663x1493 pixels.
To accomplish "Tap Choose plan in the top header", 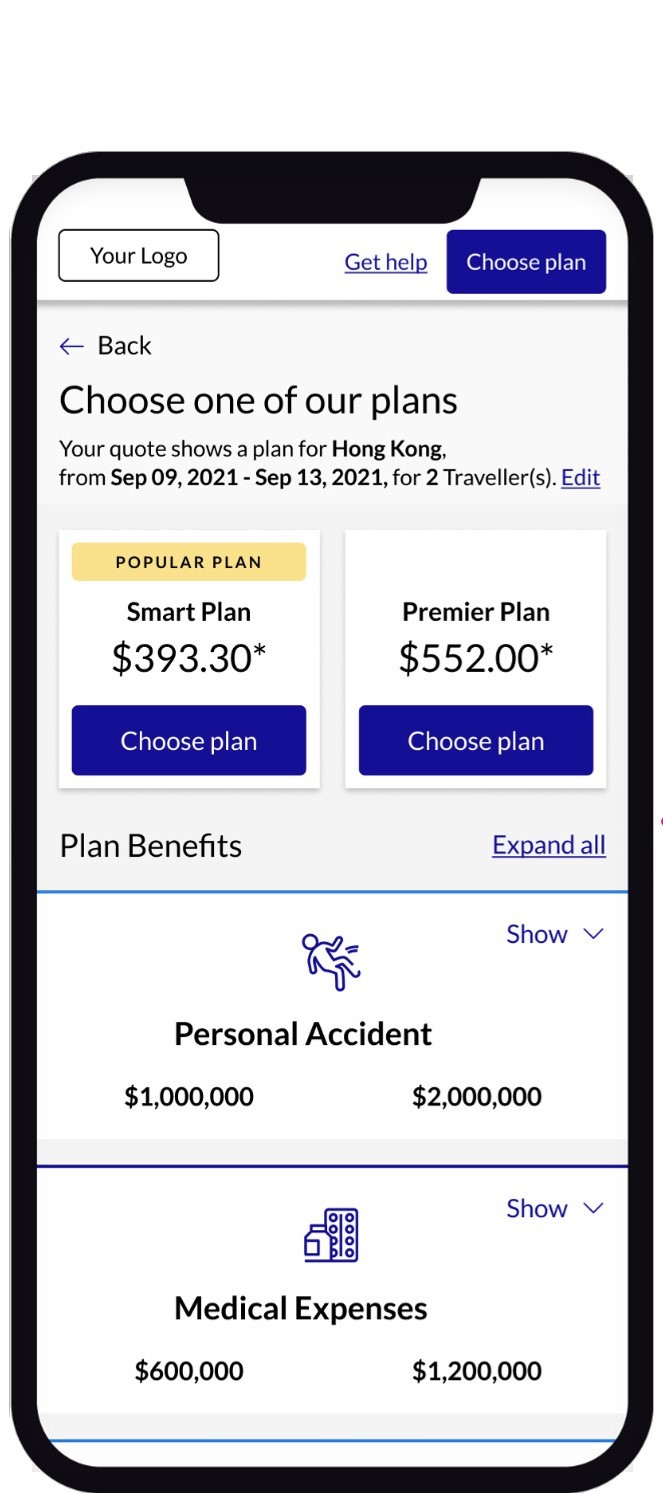I will coord(526,262).
